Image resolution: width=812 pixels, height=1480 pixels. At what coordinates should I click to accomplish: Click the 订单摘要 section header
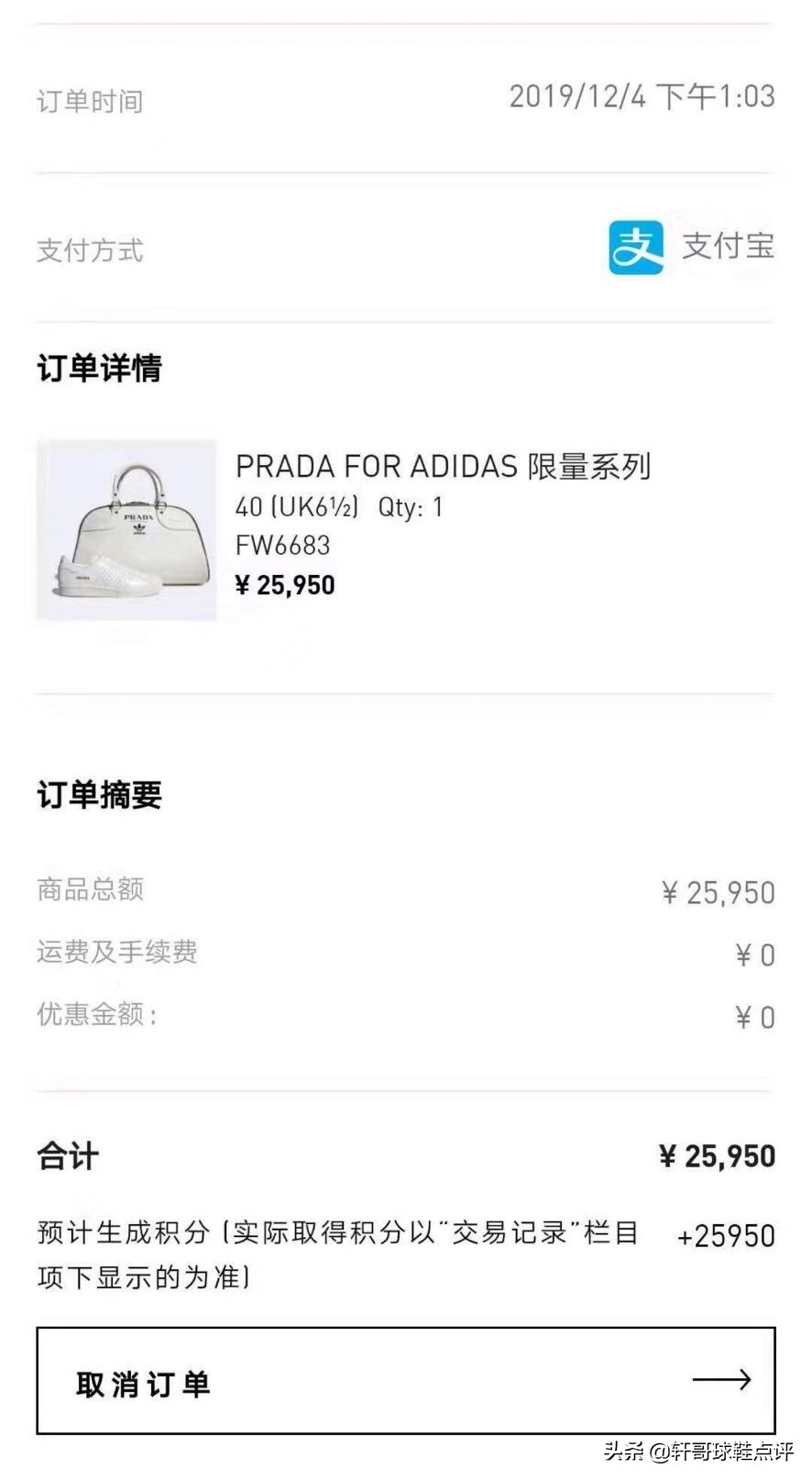tap(99, 796)
